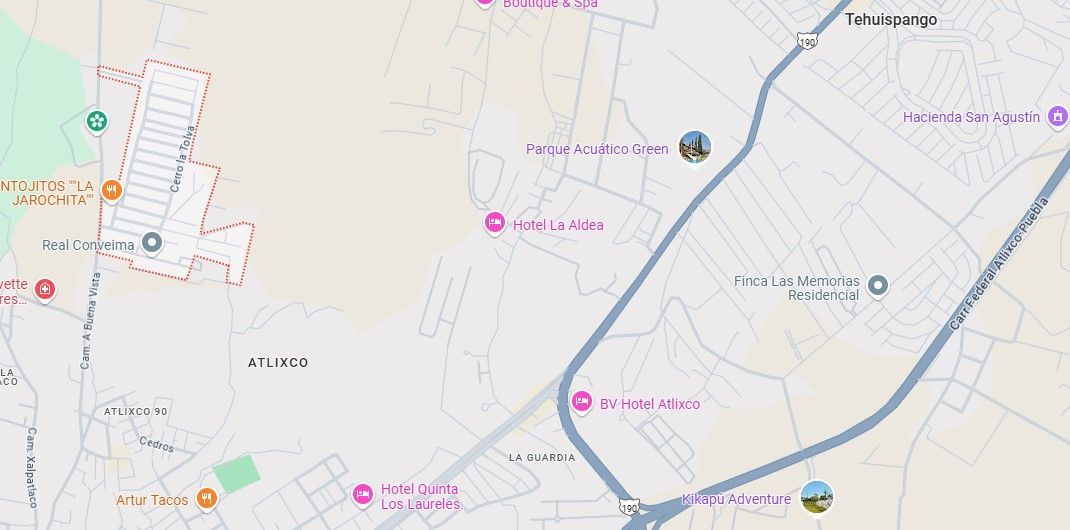
Task: Tap the Real Conveima location pin
Action: (151, 243)
